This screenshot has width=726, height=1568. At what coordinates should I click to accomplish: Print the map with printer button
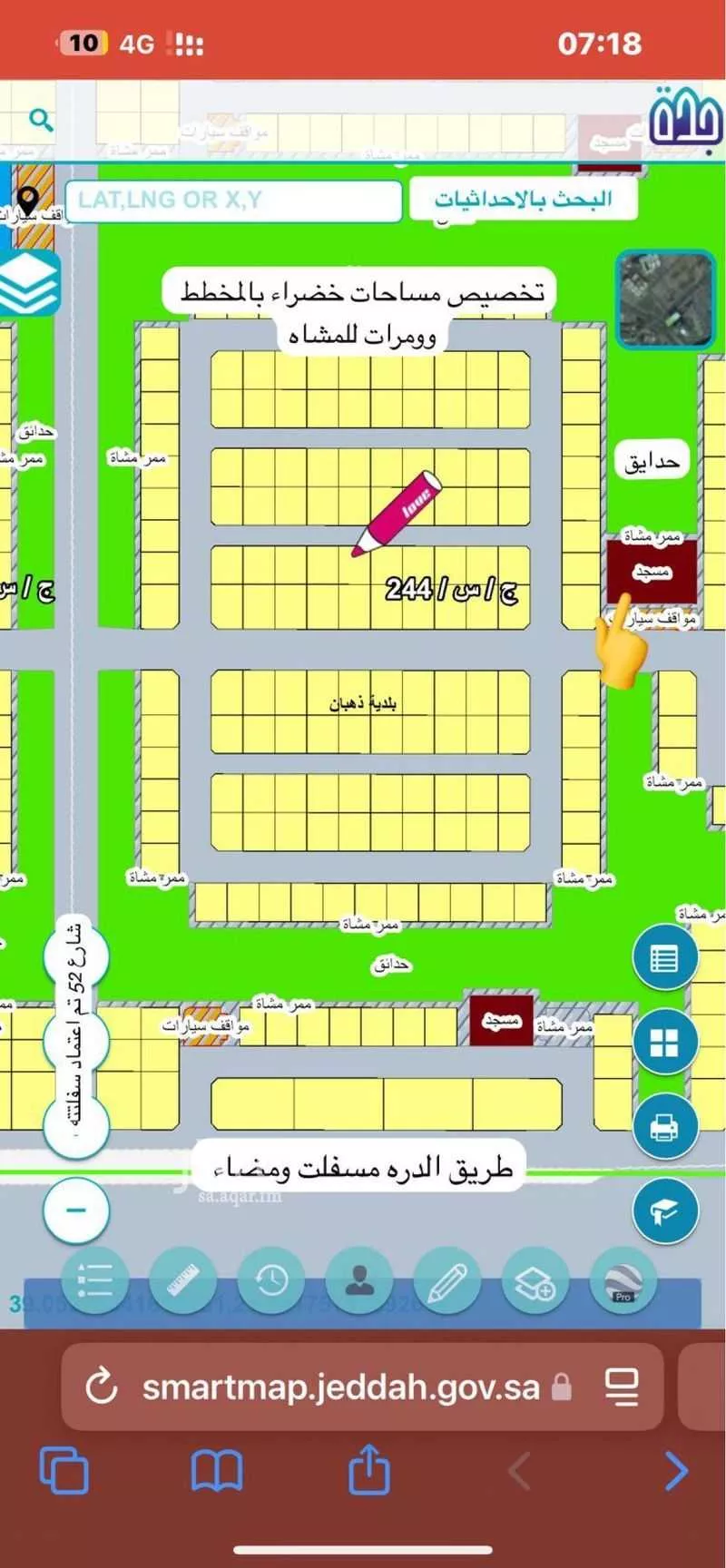pos(664,1127)
